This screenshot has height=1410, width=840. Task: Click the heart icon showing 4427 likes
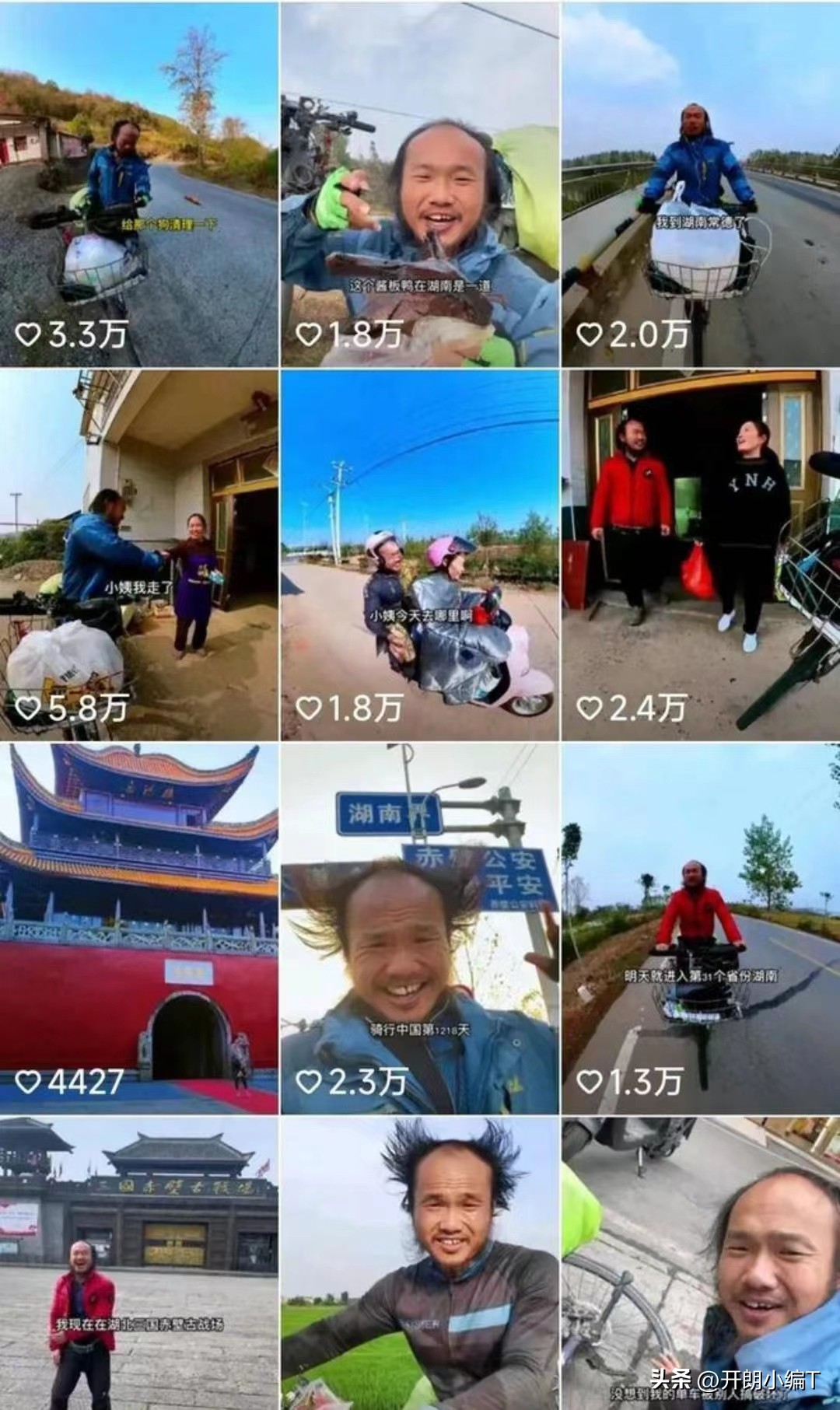click(30, 1079)
